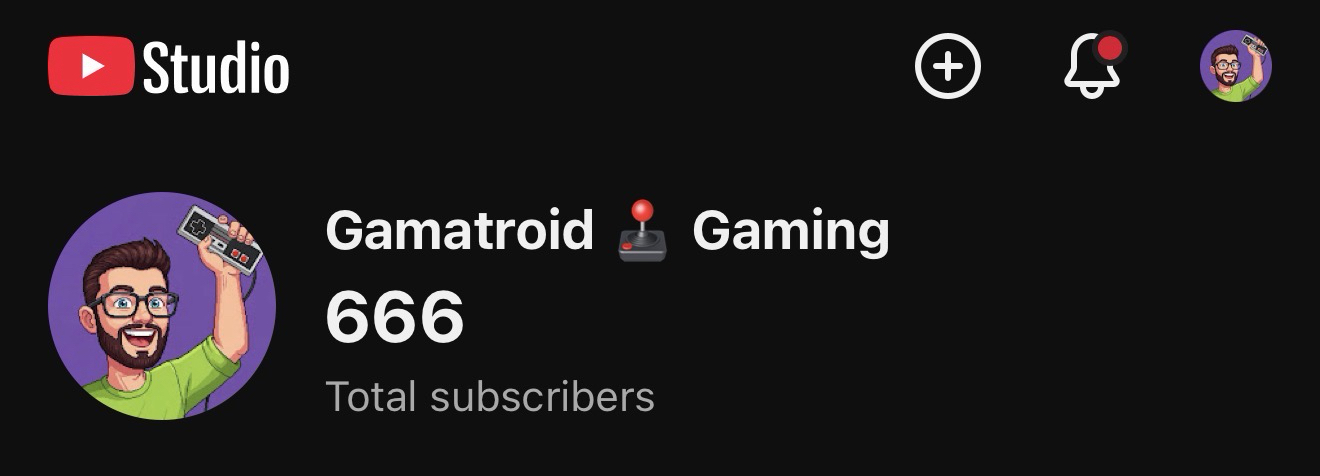The image size is (1320, 476).
Task: Open the Gamatroid Gaming channel profile picture
Action: point(162,306)
